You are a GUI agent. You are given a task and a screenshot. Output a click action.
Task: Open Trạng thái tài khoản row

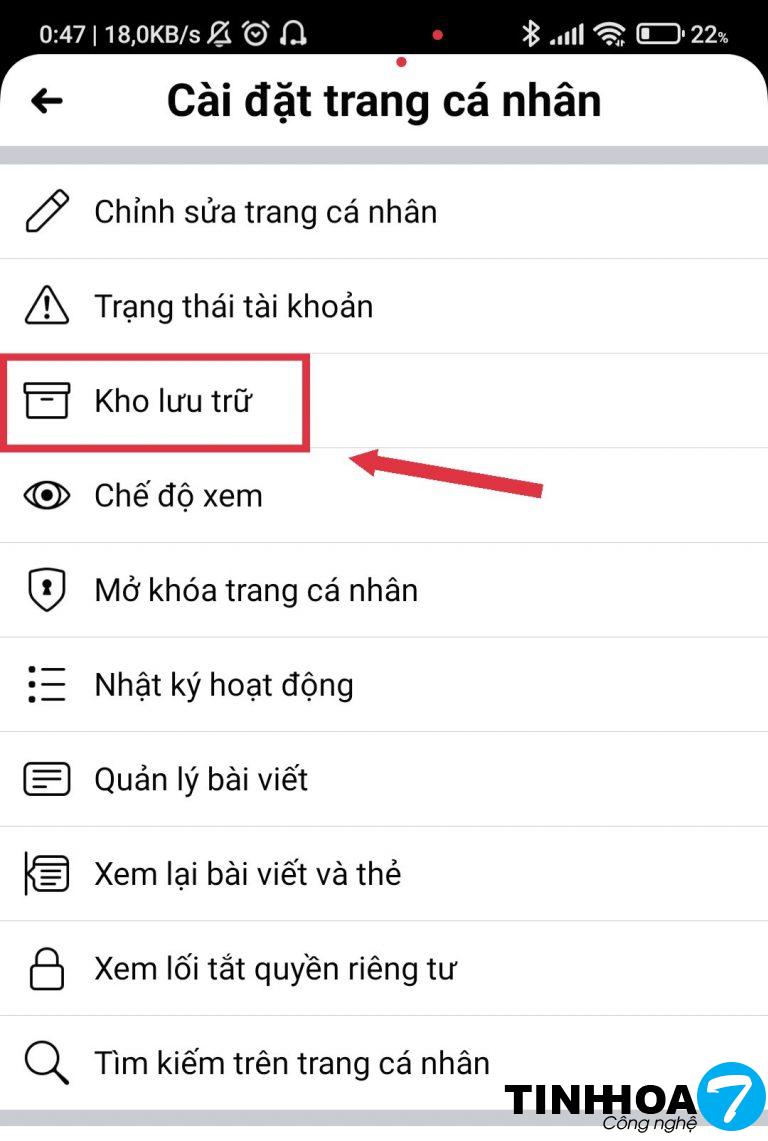coord(233,306)
